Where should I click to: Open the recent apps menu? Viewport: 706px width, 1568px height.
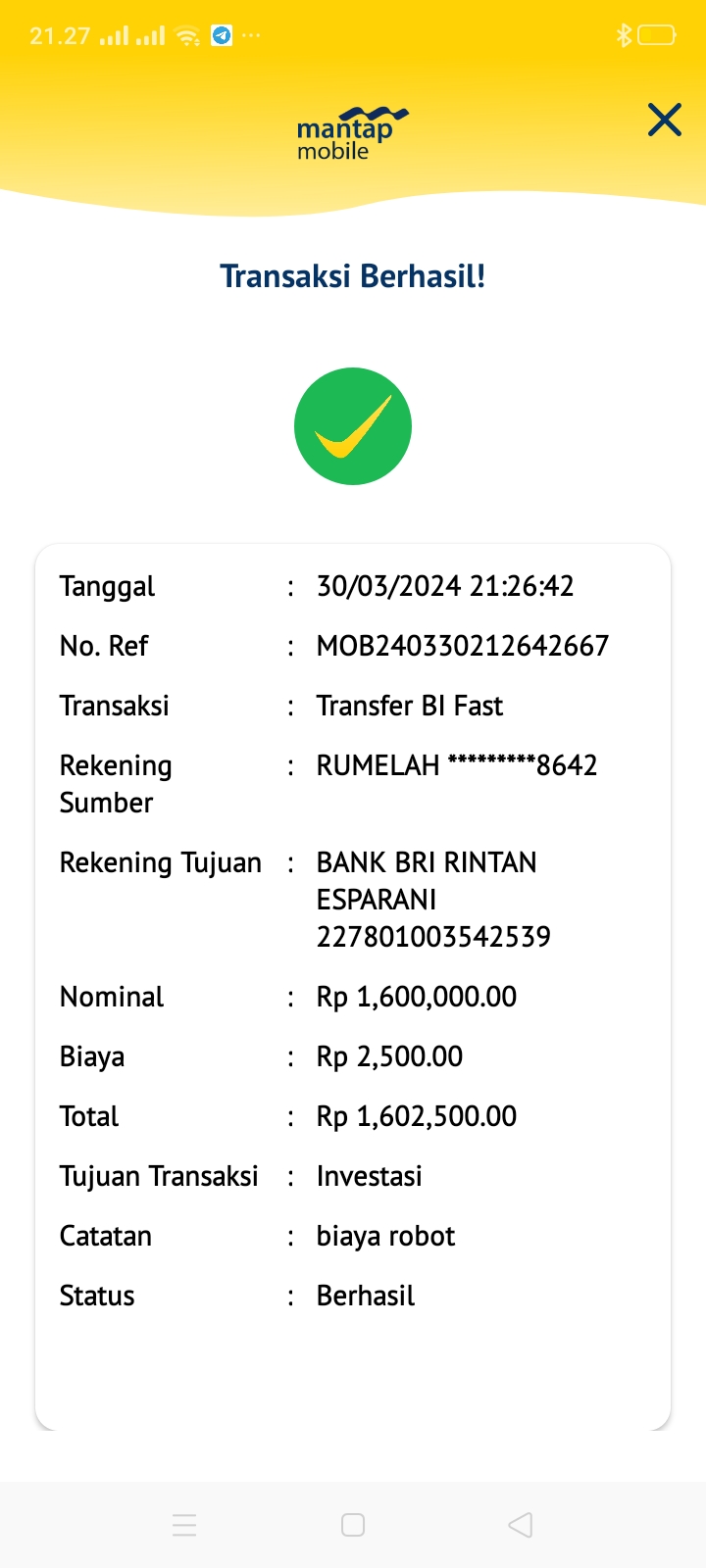click(184, 1524)
